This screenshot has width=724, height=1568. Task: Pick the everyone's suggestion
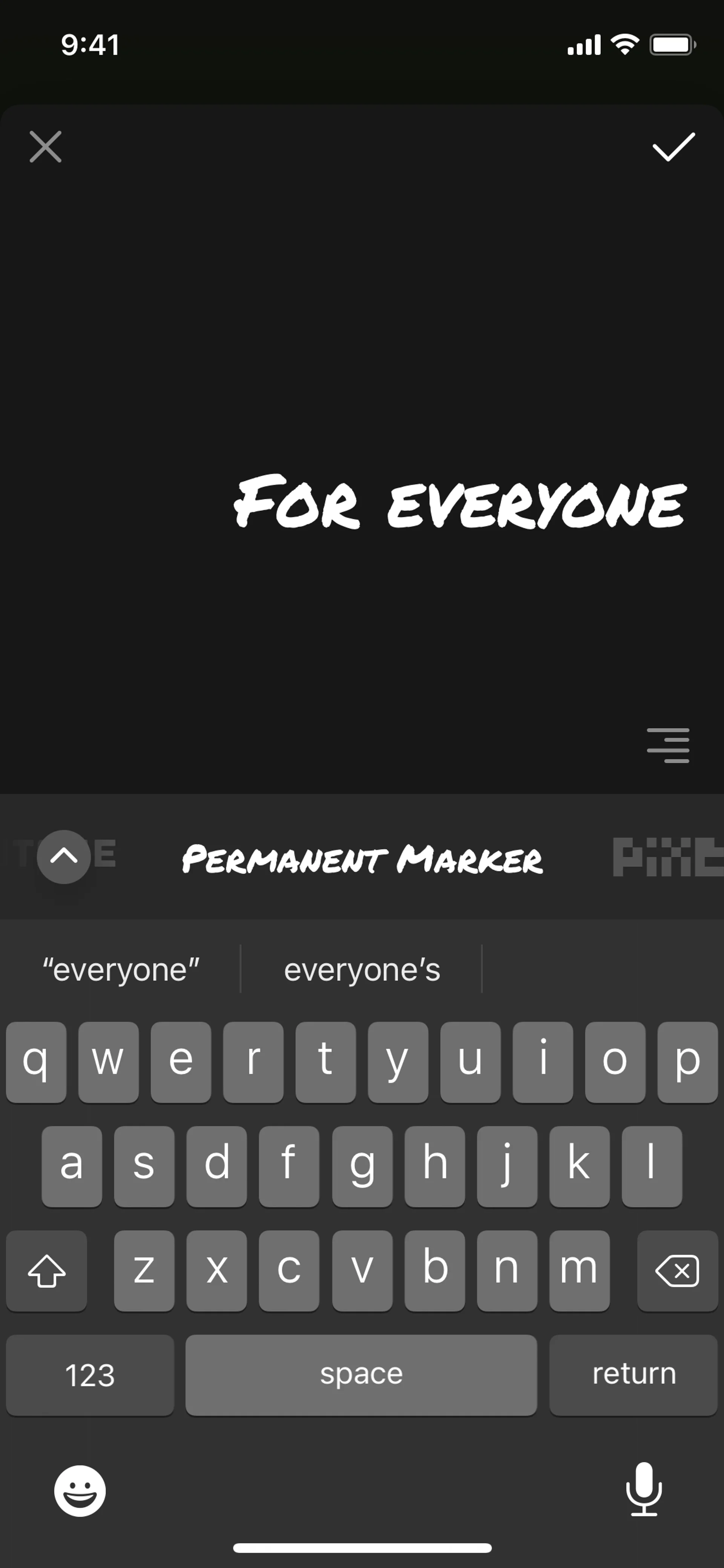(362, 969)
